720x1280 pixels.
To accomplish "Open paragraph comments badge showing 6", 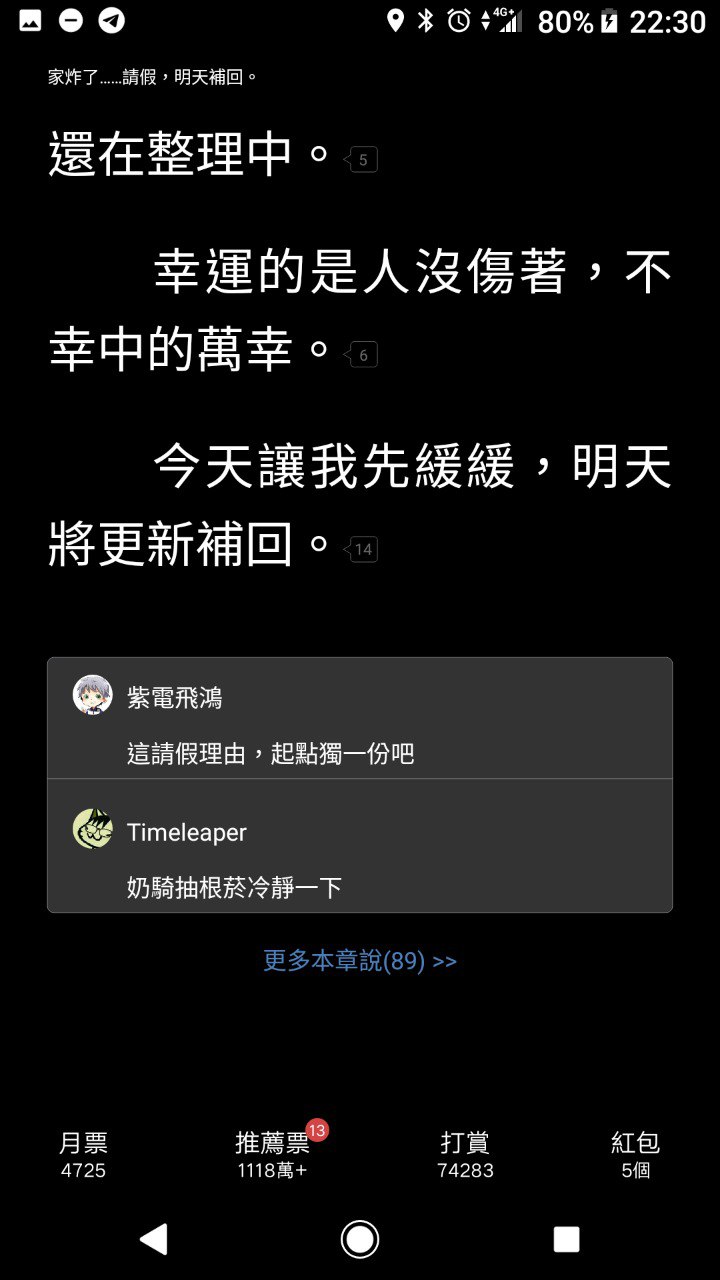I will tap(362, 355).
